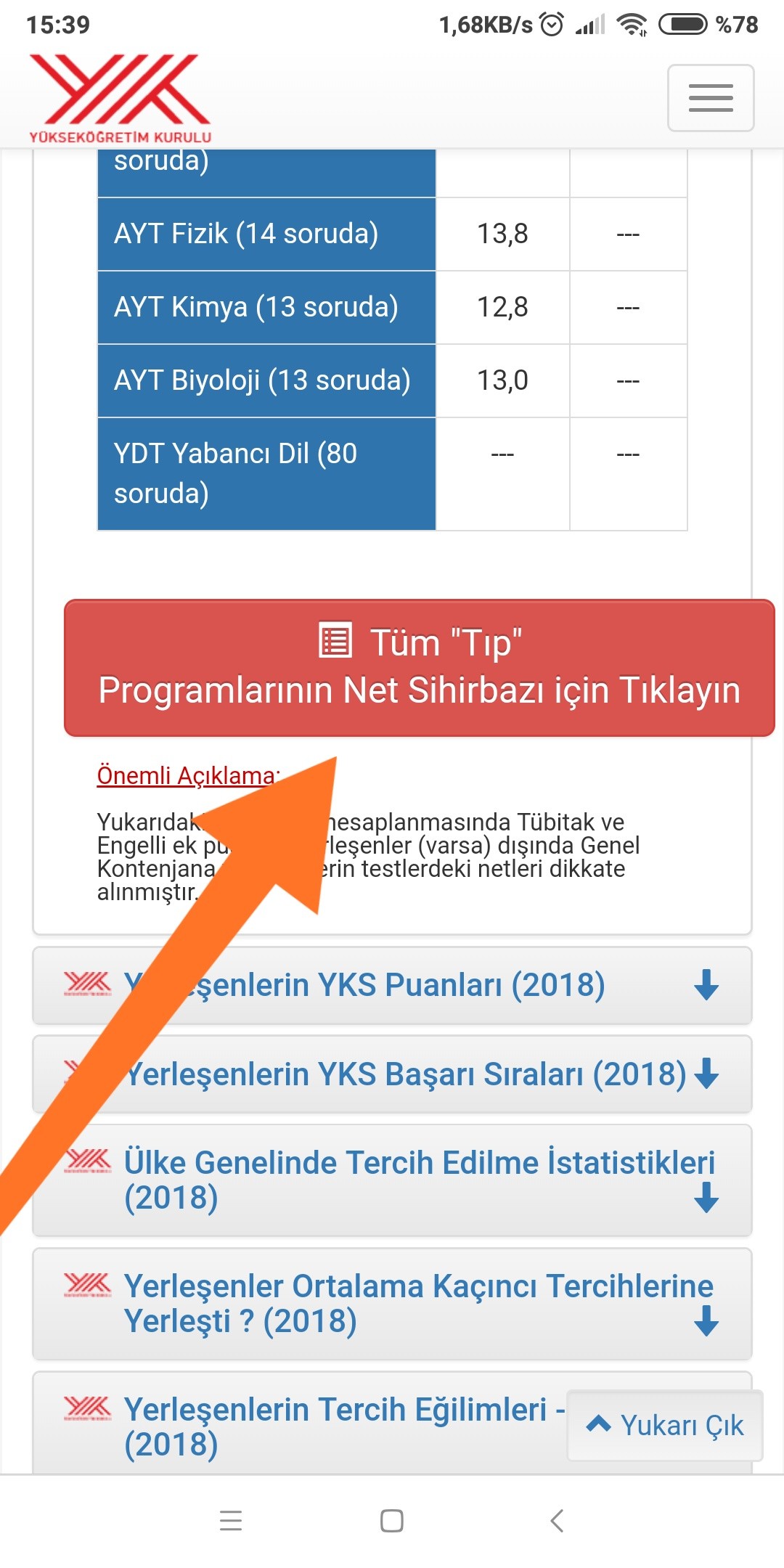
Task: Tap the Yukarı Çık button
Action: 665,1425
